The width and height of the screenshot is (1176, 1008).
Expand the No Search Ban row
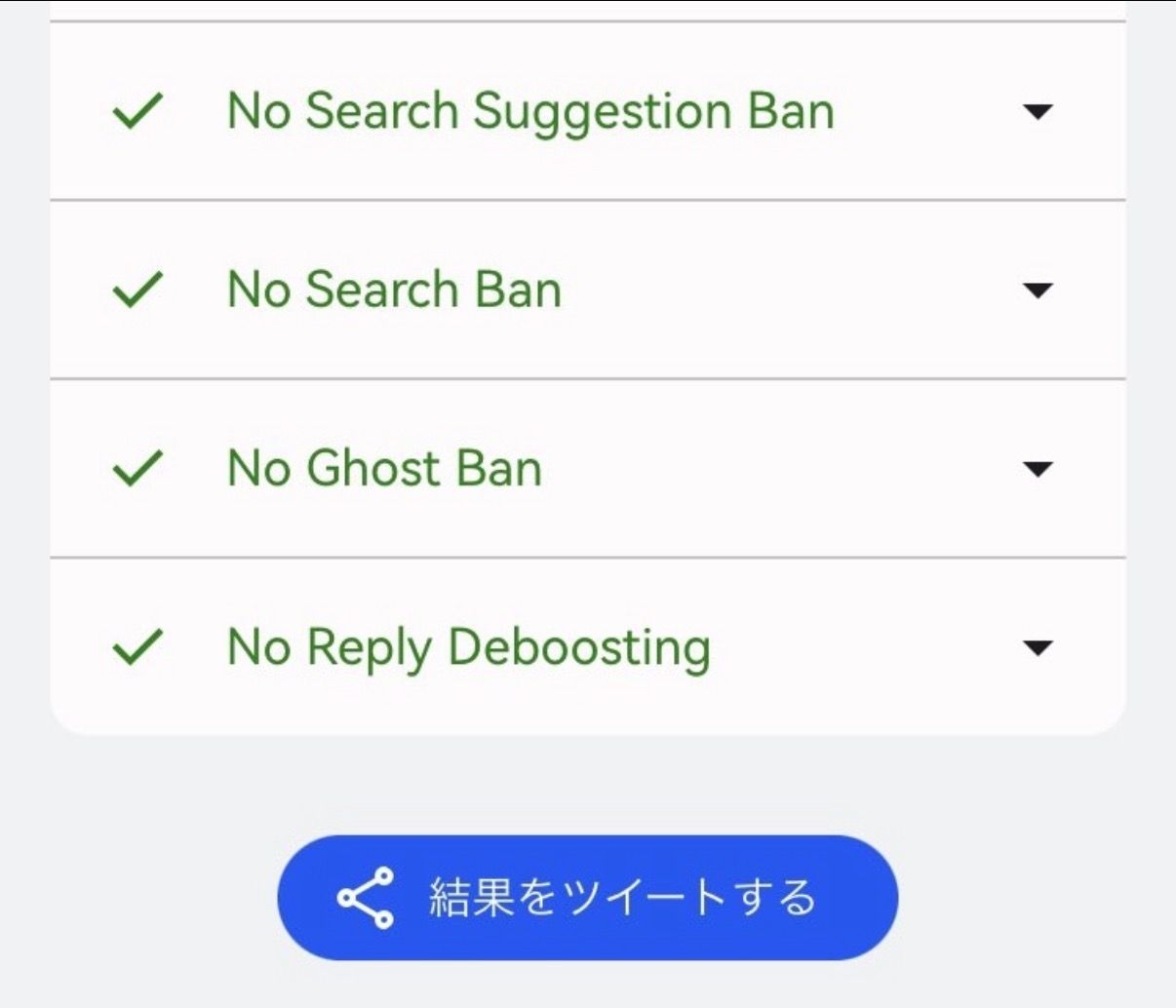pos(1038,290)
